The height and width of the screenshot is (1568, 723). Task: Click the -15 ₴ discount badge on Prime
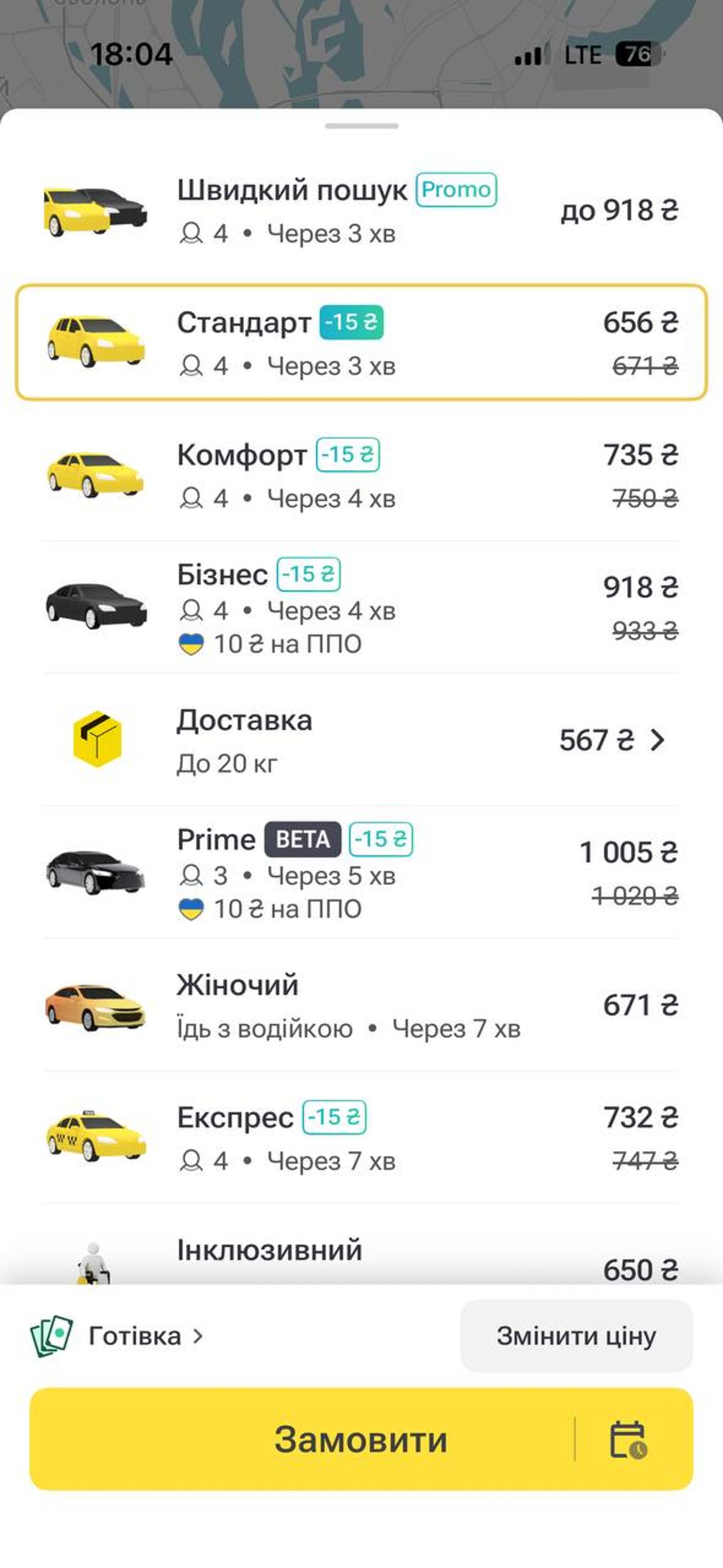coord(381,840)
